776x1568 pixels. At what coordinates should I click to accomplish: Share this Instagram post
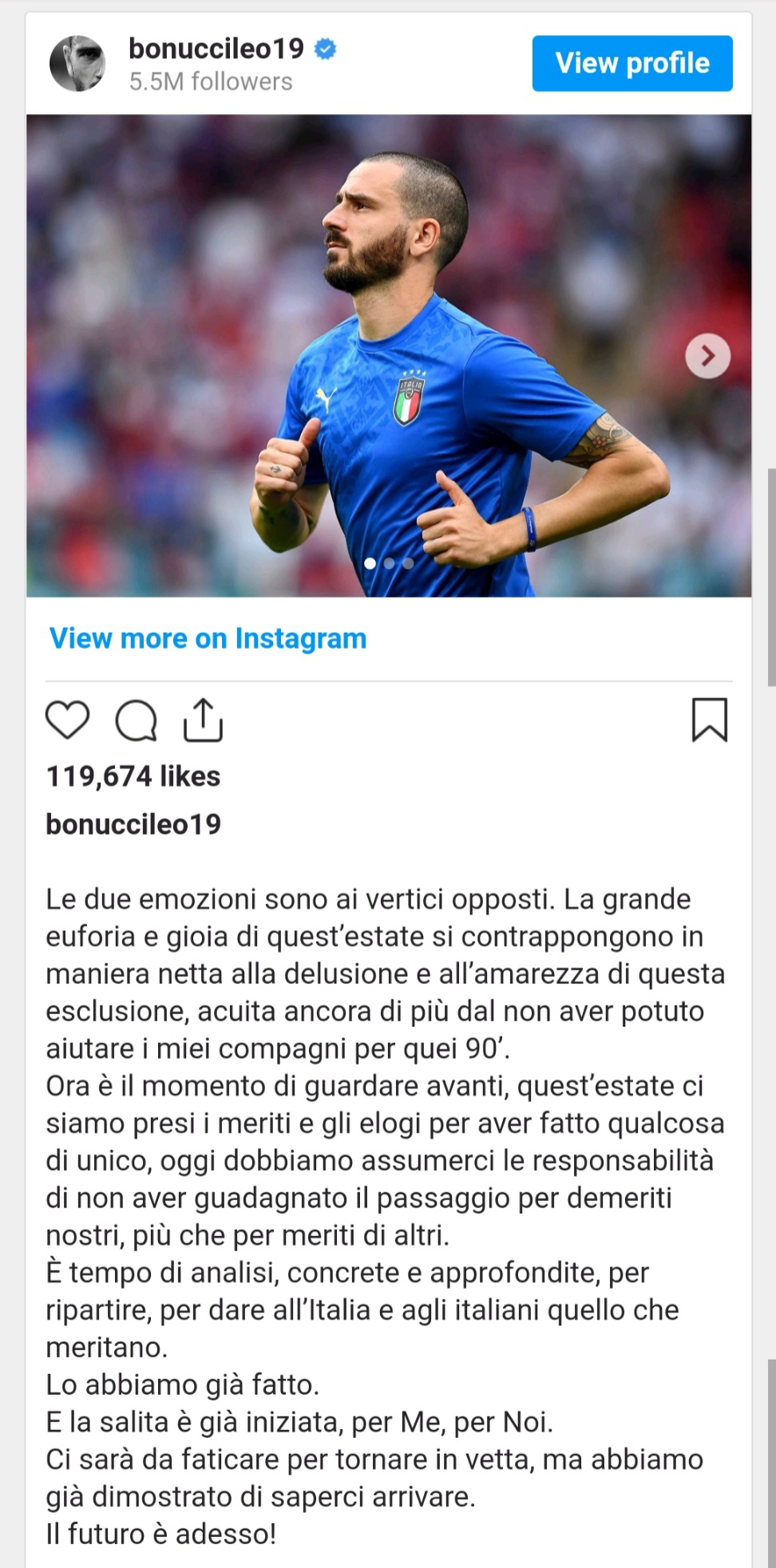point(203,720)
